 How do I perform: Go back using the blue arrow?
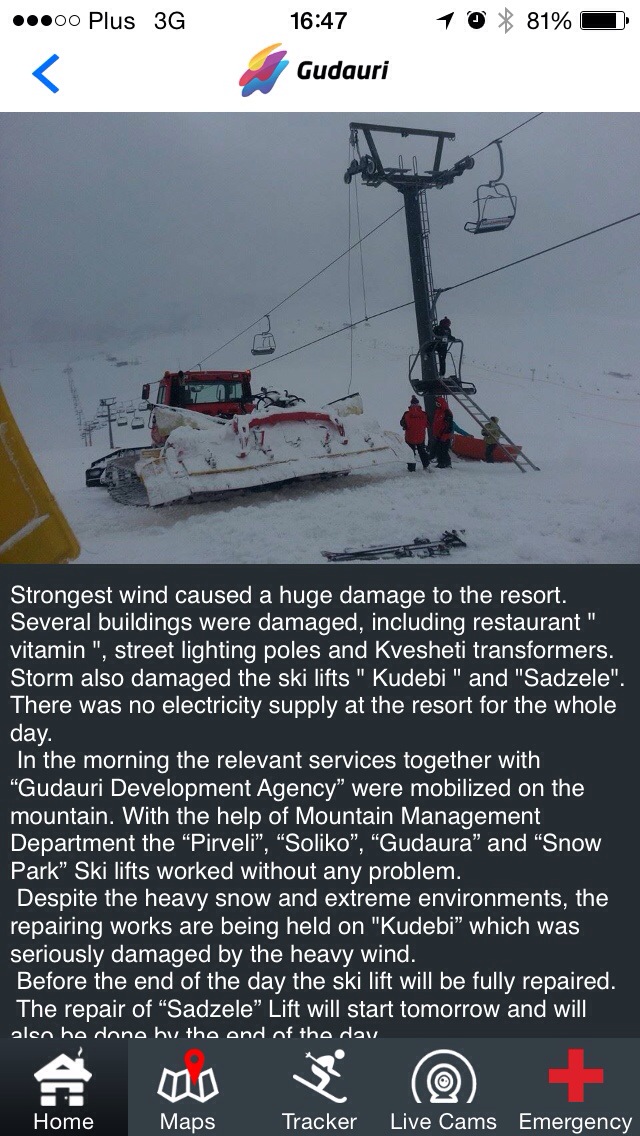[x=46, y=73]
